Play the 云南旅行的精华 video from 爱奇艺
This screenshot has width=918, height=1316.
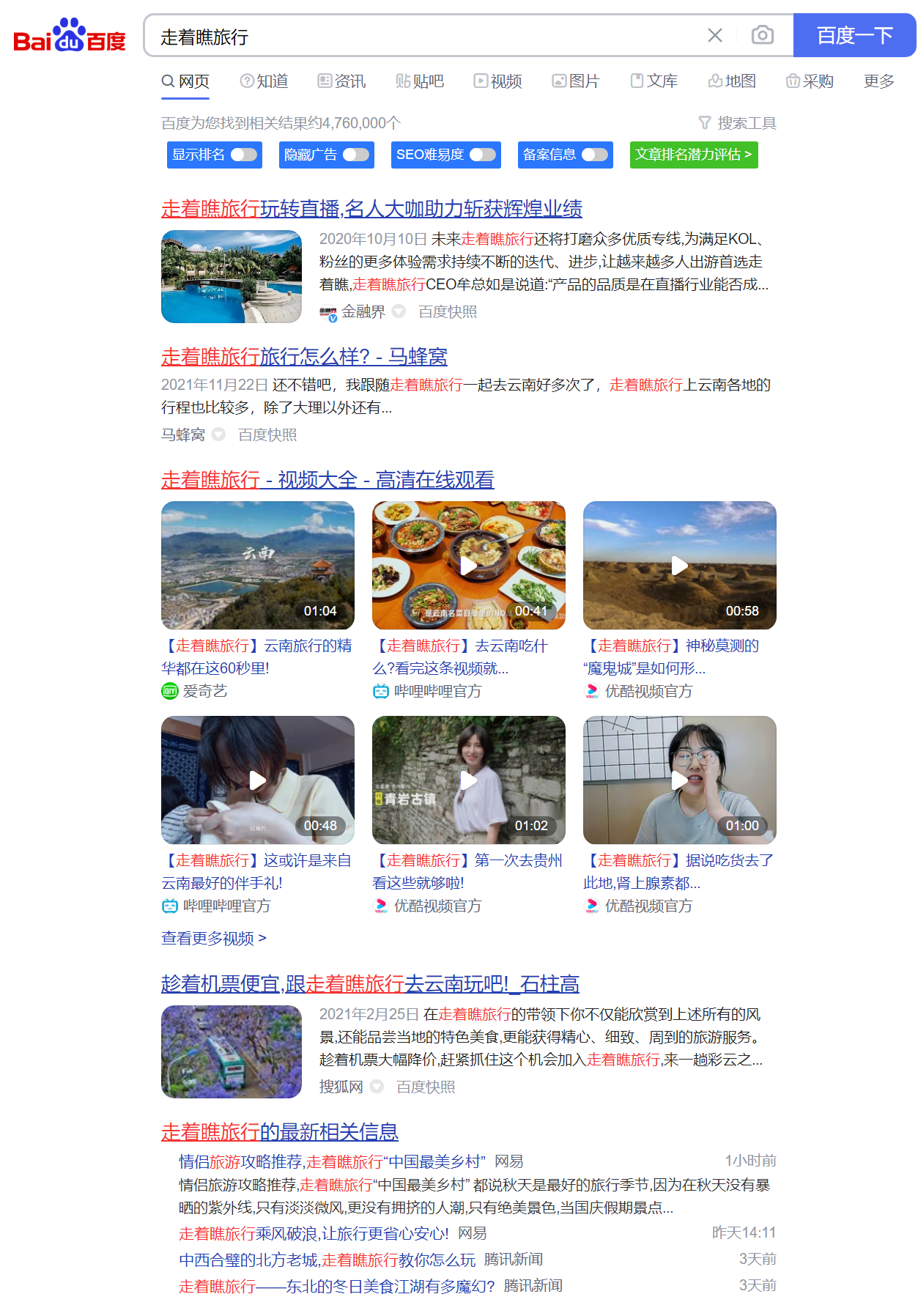pos(257,565)
